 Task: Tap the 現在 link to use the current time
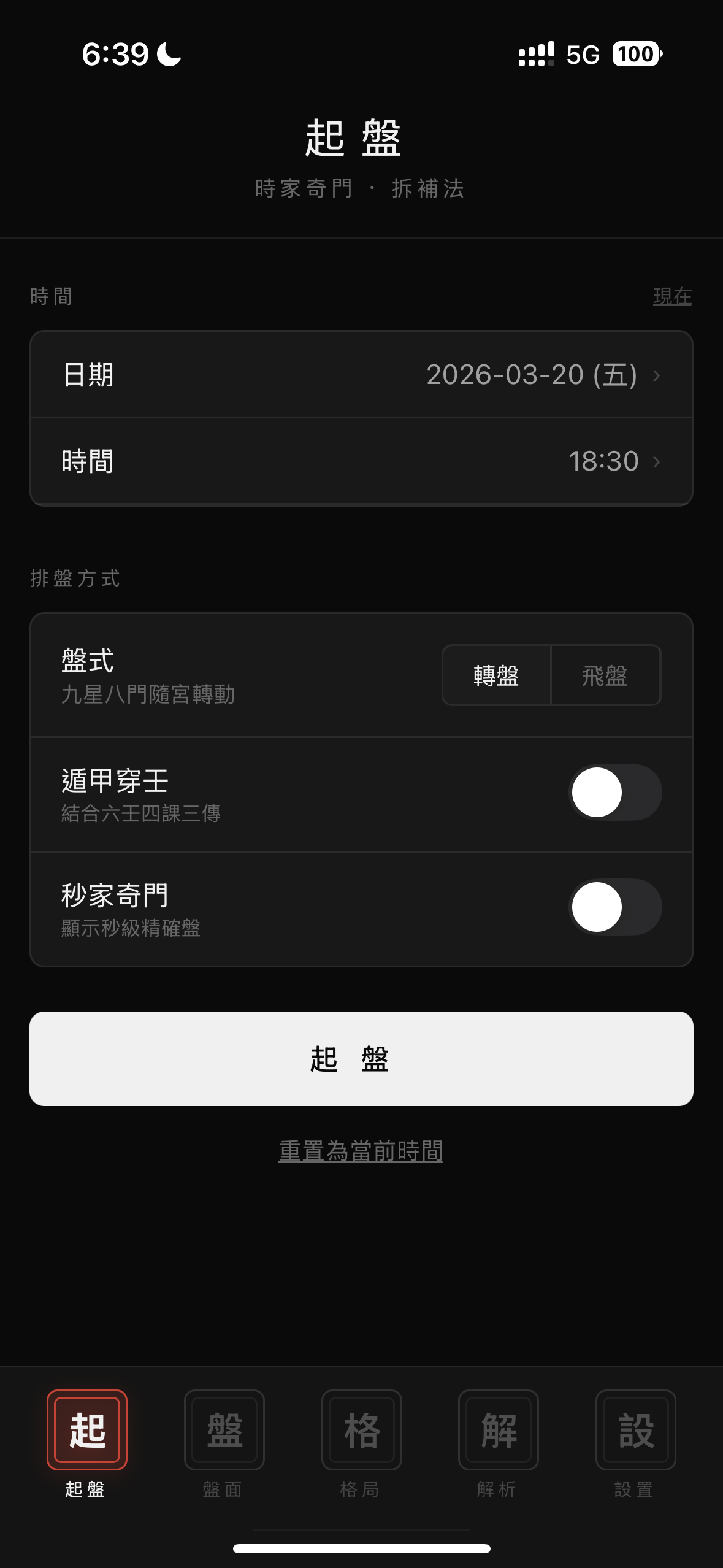672,296
